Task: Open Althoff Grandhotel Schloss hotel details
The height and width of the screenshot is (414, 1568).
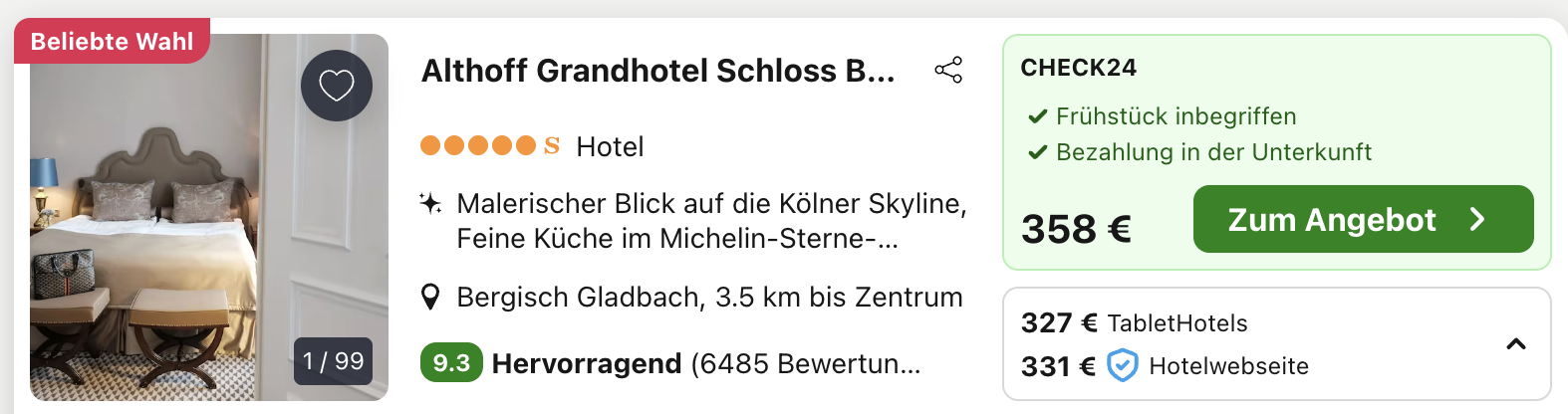Action: click(657, 71)
